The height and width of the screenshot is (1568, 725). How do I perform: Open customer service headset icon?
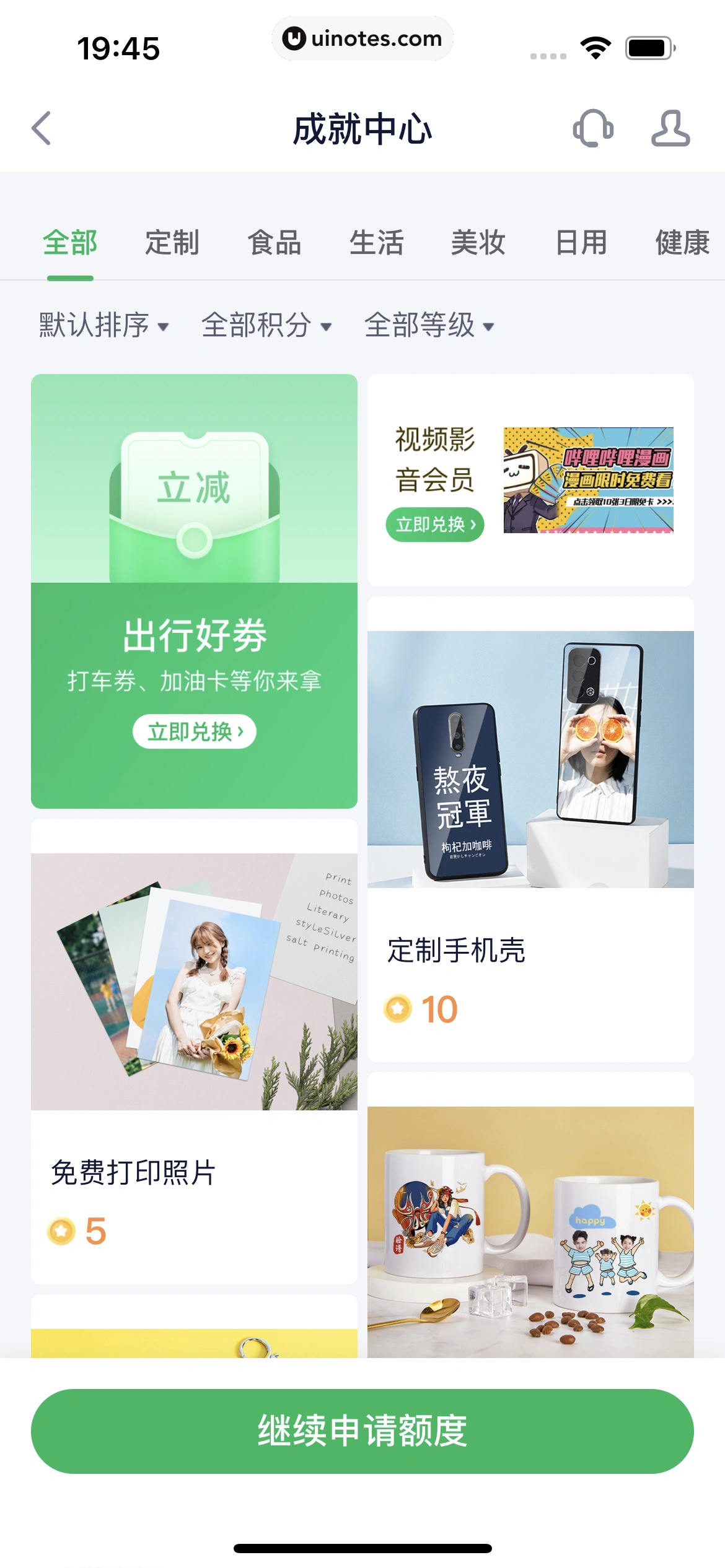click(593, 129)
